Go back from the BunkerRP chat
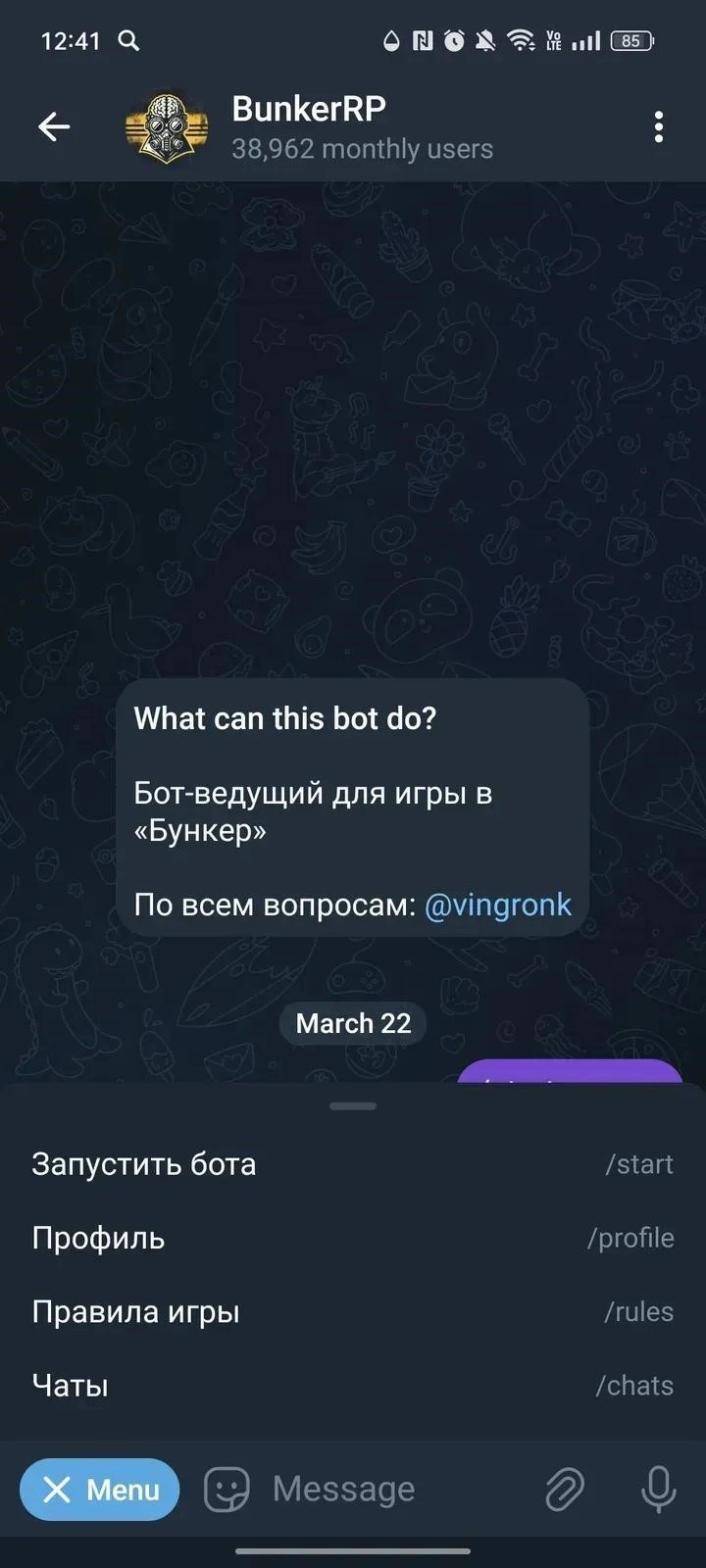This screenshot has height=1568, width=706. (x=54, y=126)
